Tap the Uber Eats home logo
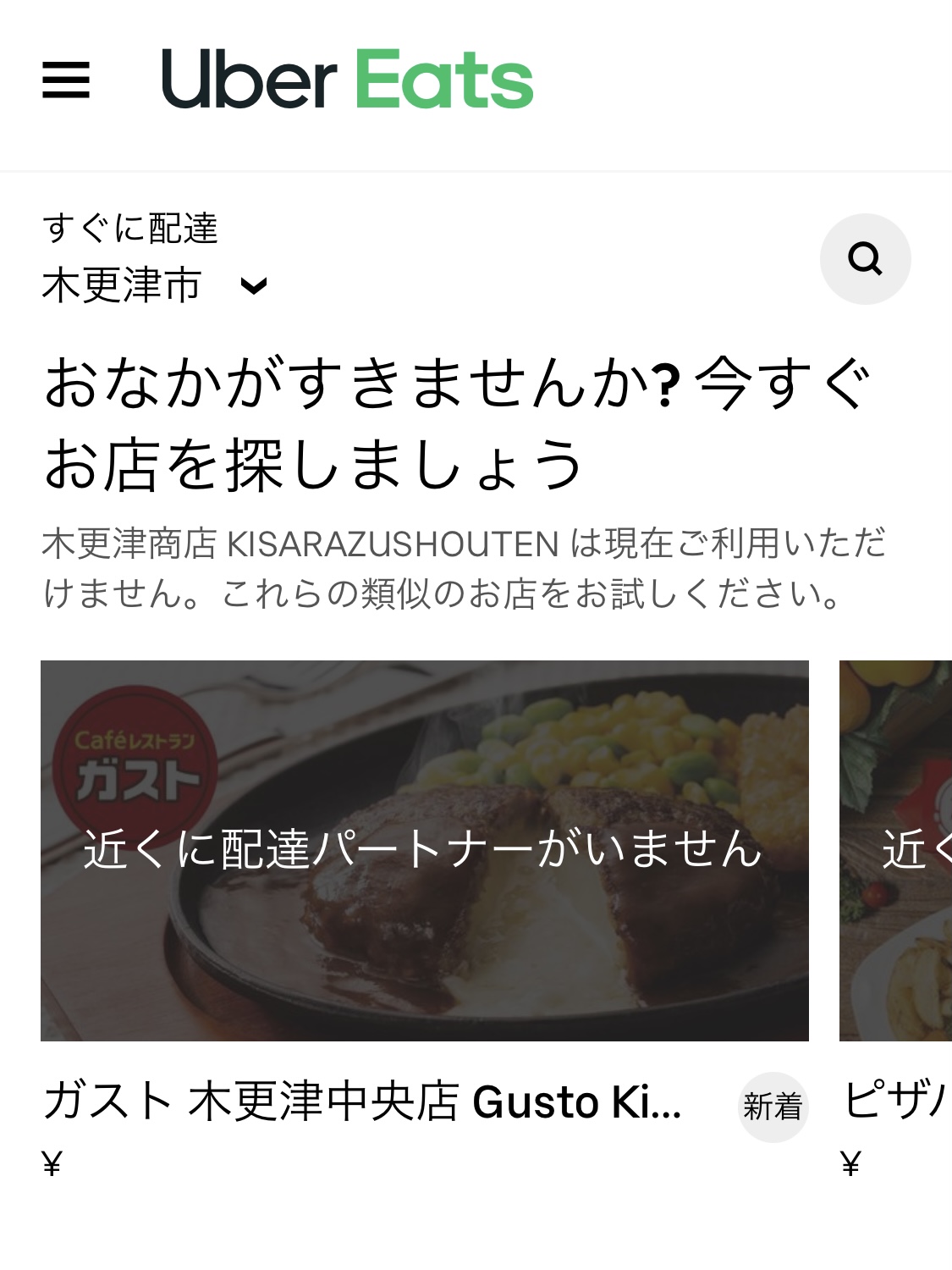This screenshot has width=952, height=1270. (347, 80)
